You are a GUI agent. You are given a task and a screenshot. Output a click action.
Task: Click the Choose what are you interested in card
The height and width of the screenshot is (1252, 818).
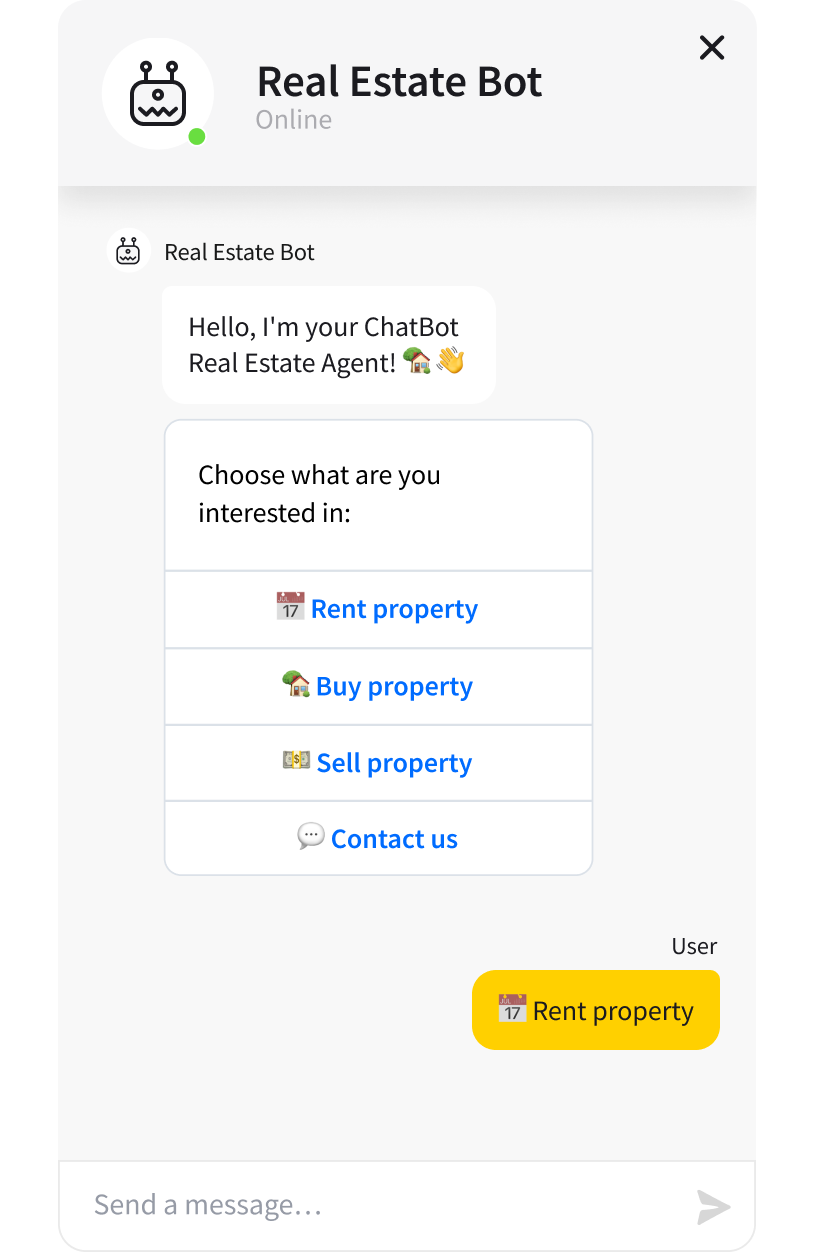378,494
